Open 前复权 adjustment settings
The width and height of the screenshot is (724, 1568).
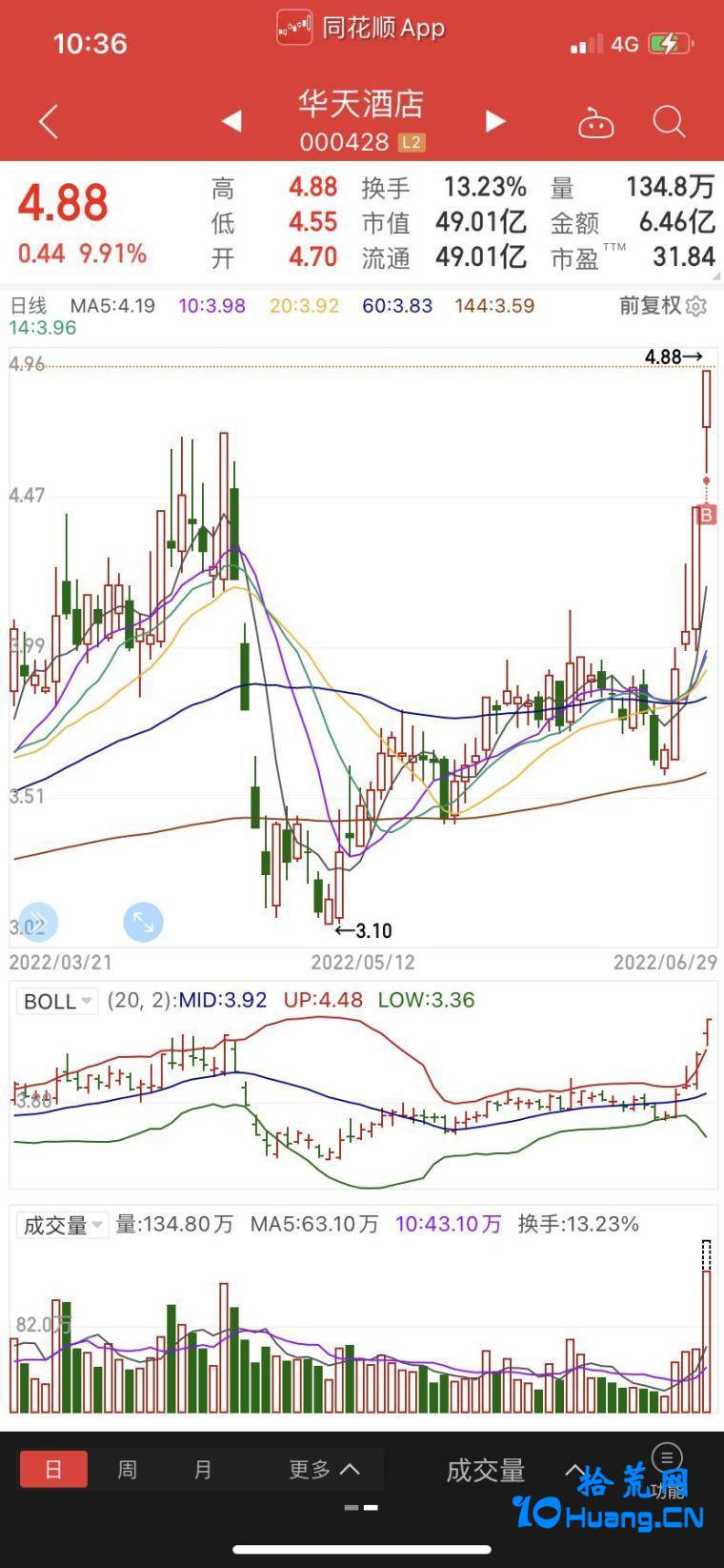pos(663,305)
